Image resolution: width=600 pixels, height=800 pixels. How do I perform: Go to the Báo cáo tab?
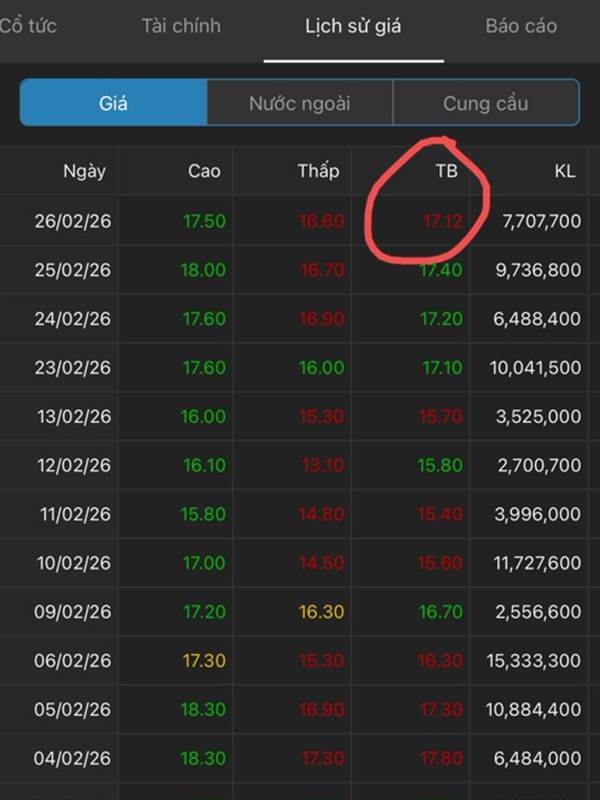tap(521, 26)
